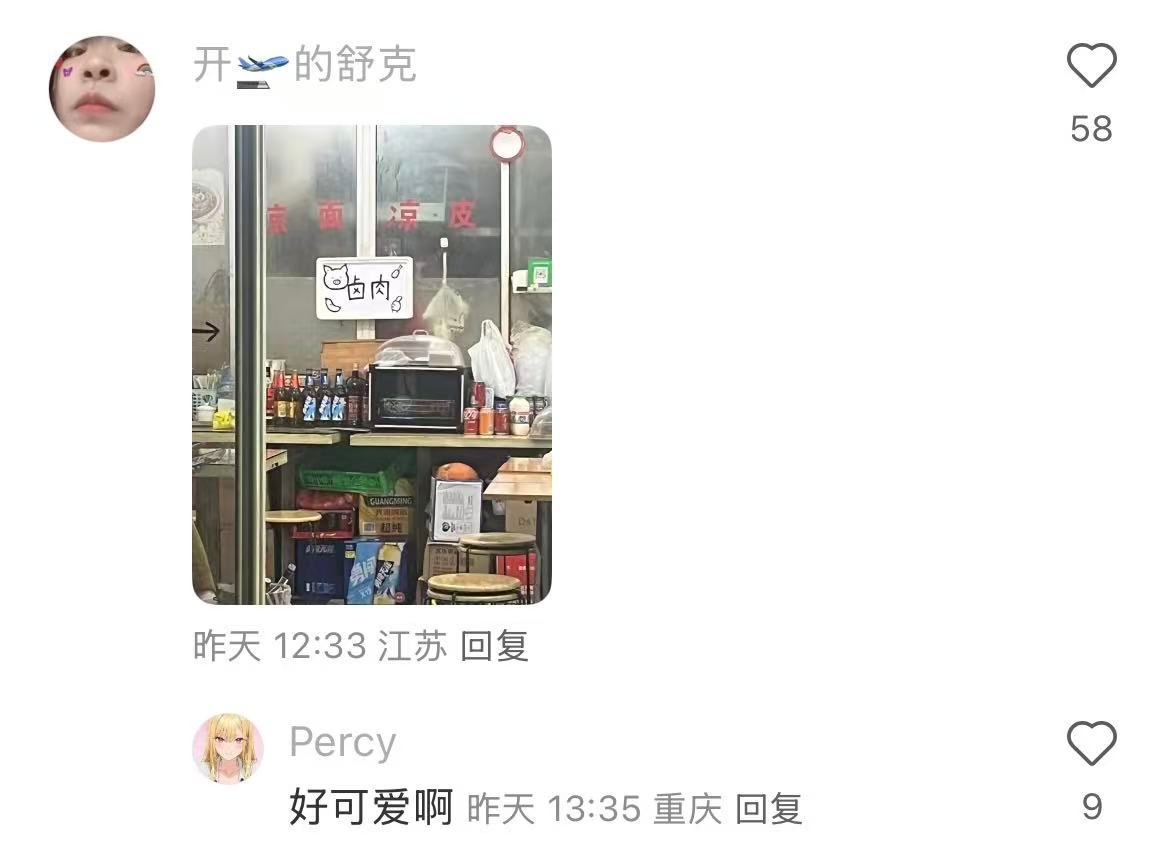Like Percy's reply 好可爱啊

[1091, 744]
